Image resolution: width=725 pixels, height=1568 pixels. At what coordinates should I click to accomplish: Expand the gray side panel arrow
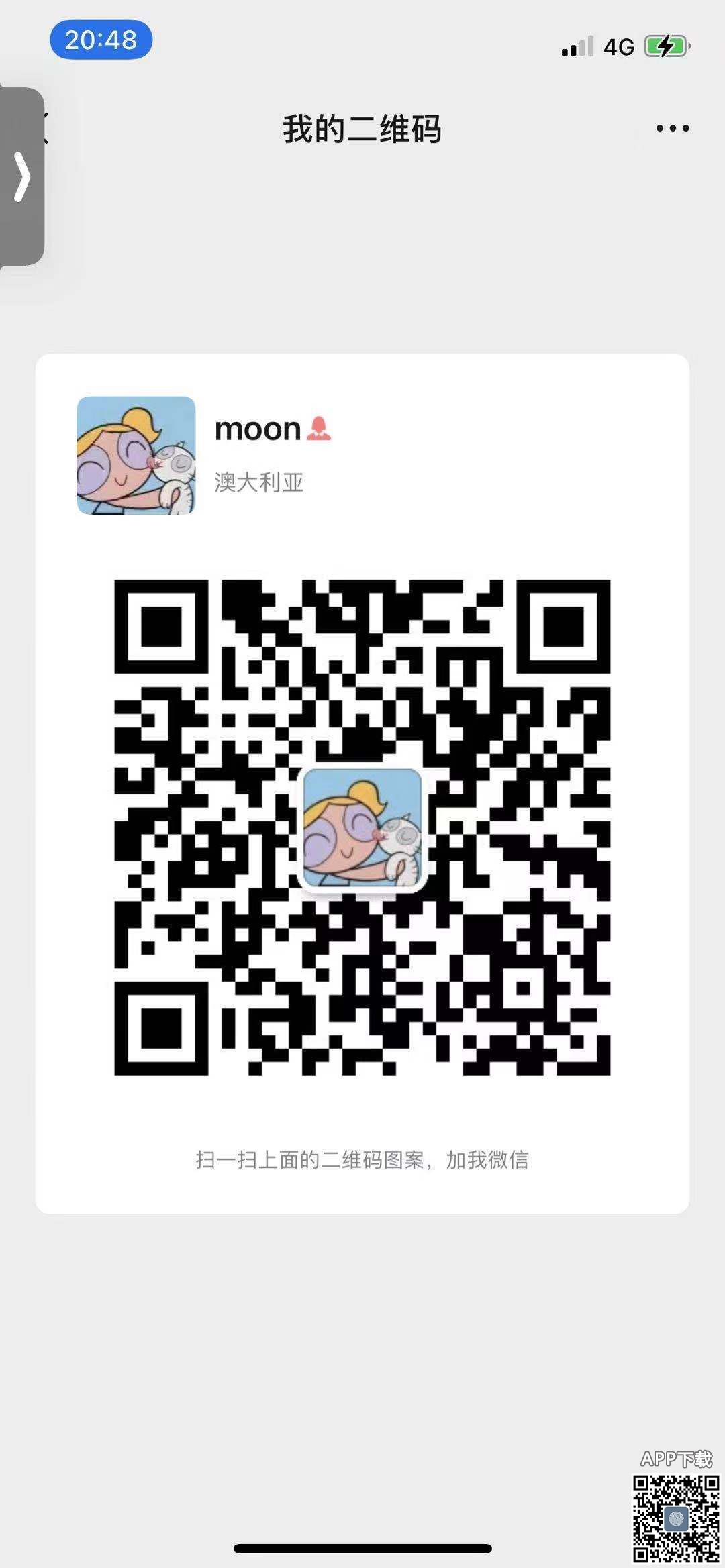[22, 176]
